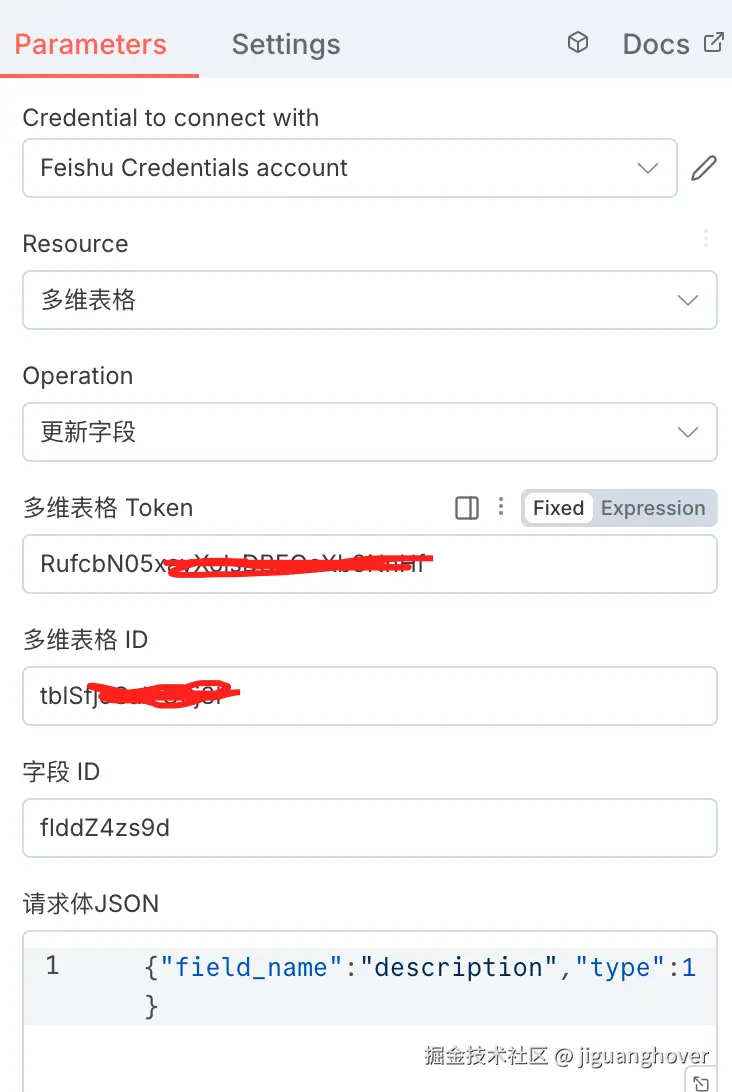Open the options menu next to 多维表格 Token
This screenshot has width=732, height=1092.
(501, 507)
